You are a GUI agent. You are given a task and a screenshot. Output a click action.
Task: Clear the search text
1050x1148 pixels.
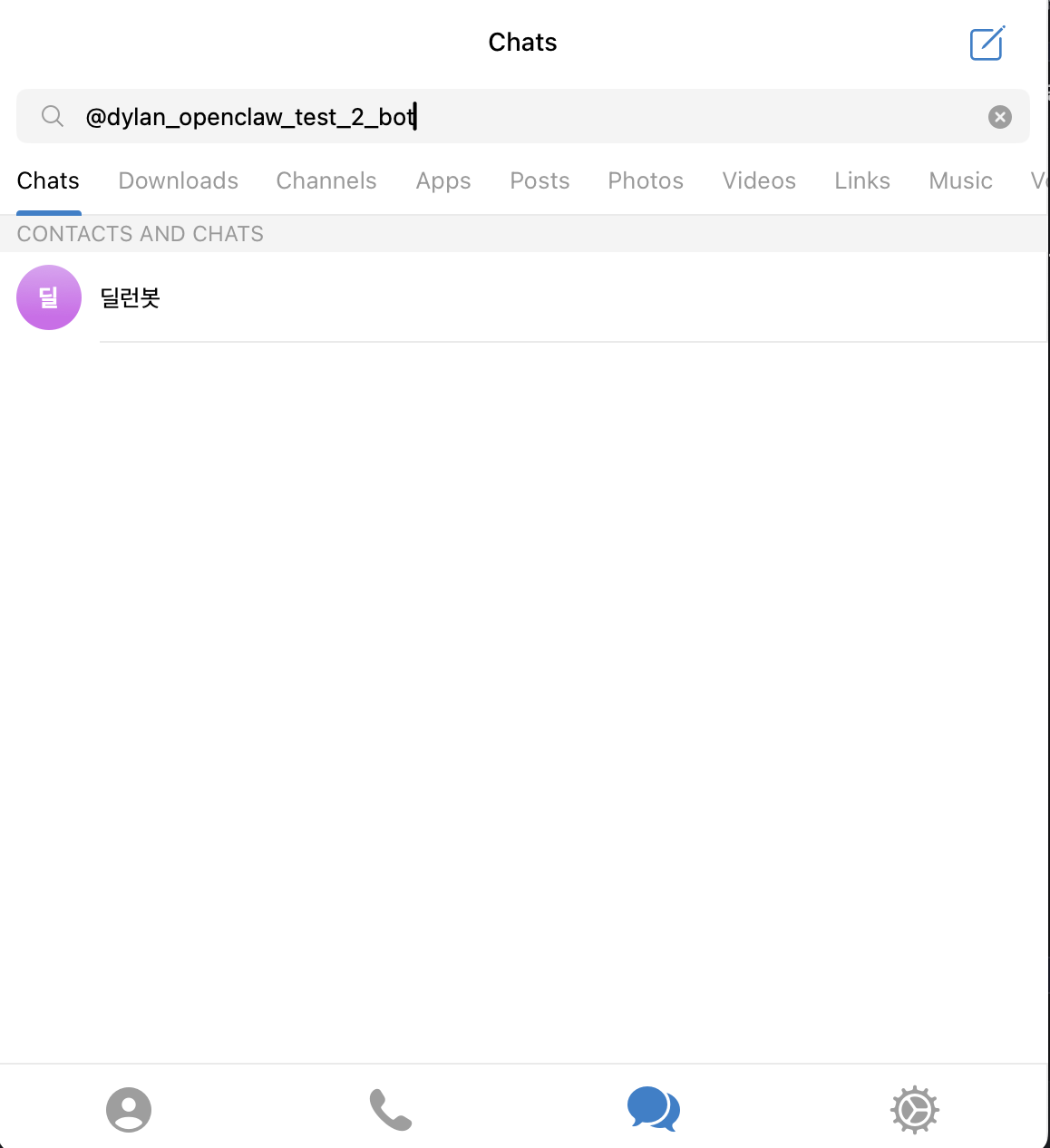999,117
